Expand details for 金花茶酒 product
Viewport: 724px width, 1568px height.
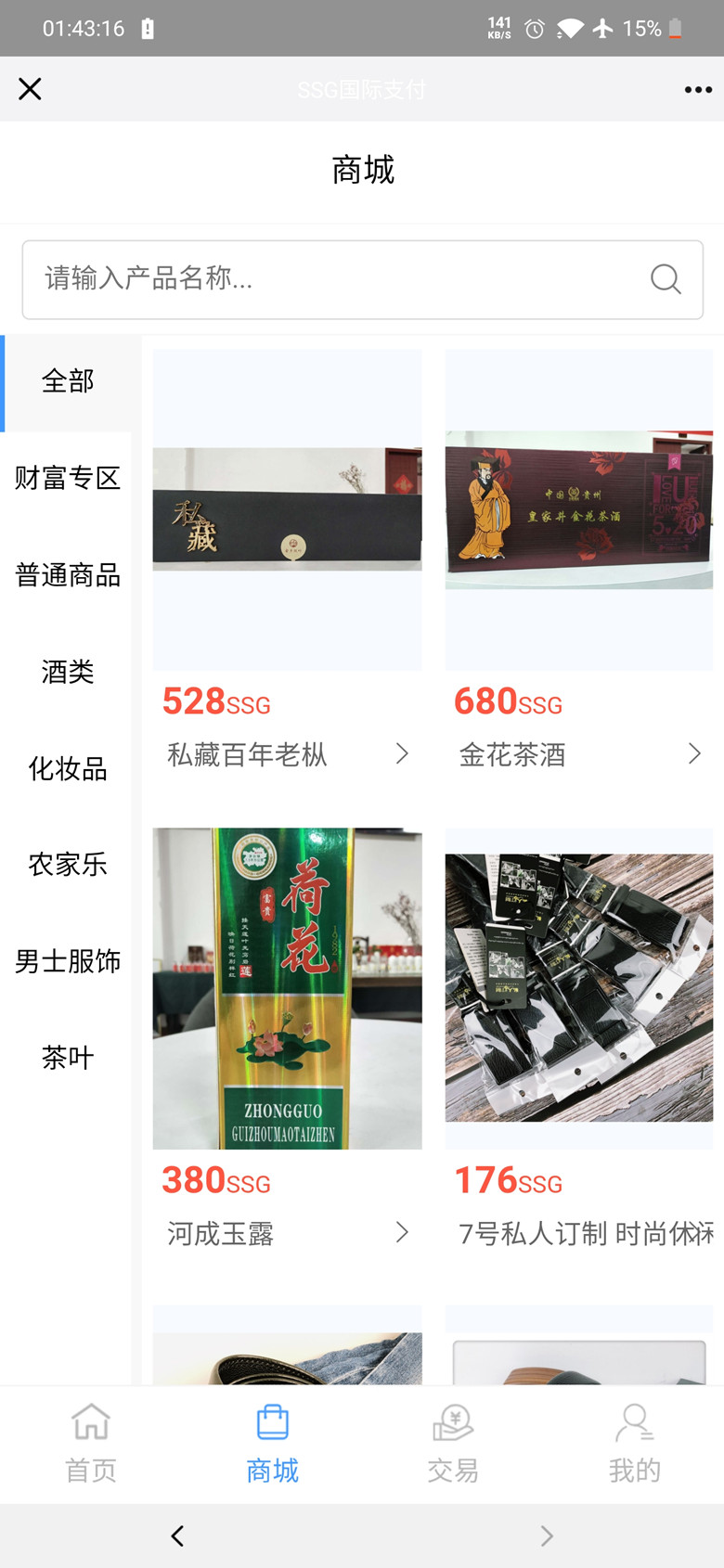694,754
